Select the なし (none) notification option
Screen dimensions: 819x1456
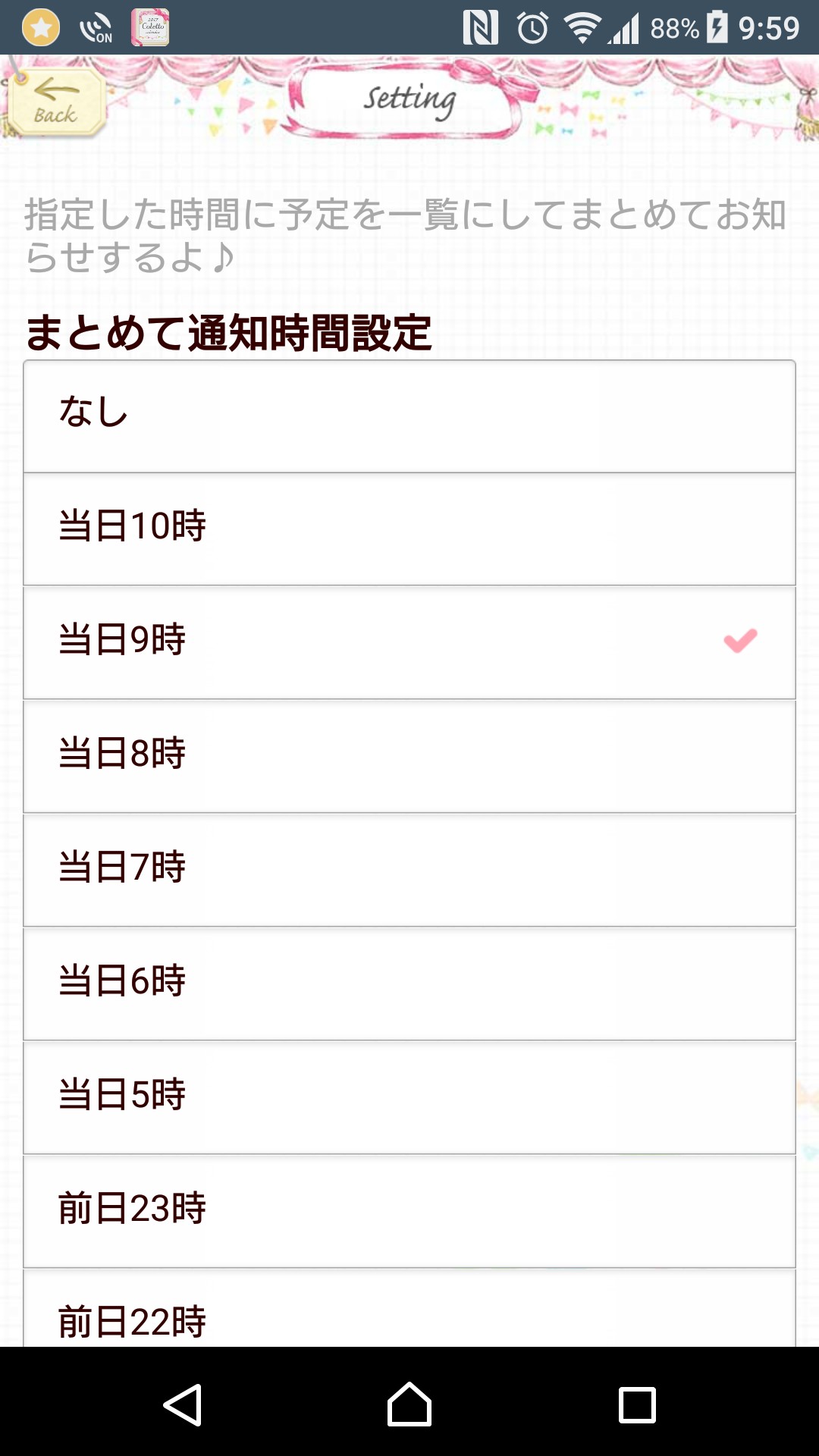click(x=409, y=416)
